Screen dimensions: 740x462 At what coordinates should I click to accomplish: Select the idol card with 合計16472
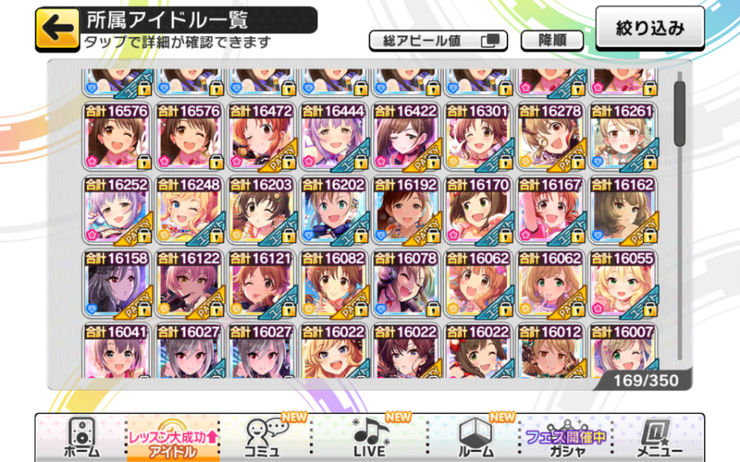point(262,138)
